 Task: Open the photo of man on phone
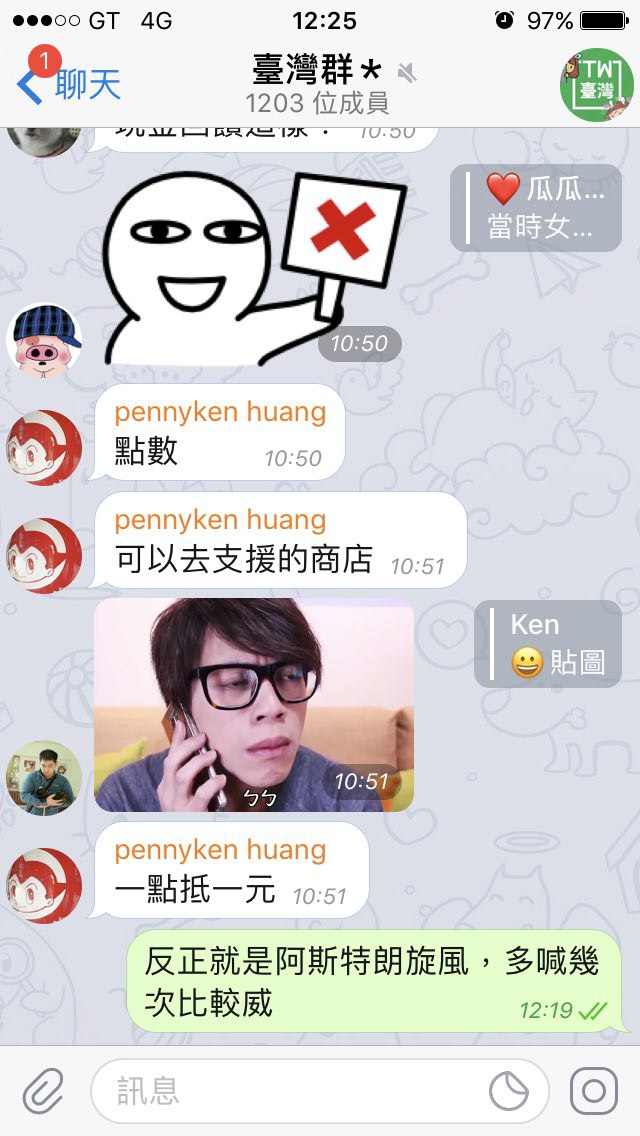[x=254, y=705]
